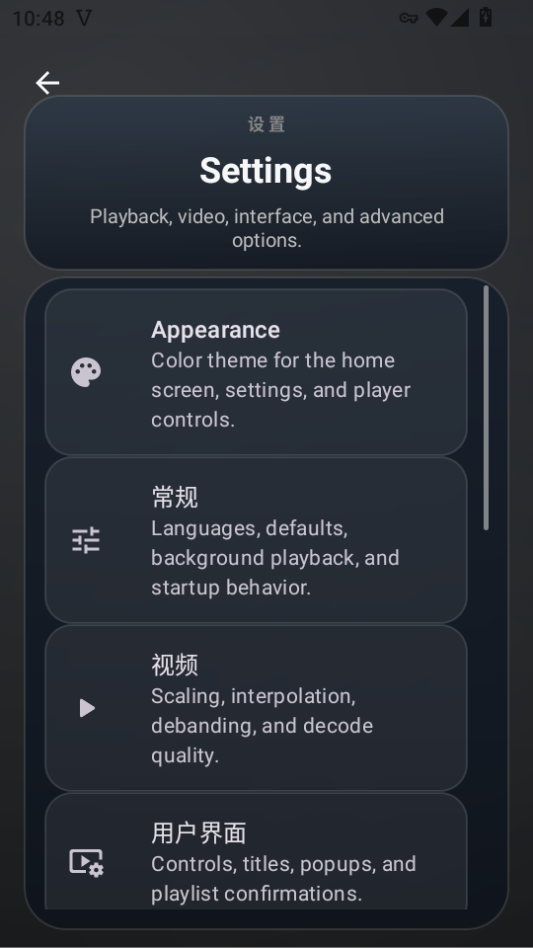The height and width of the screenshot is (948, 533).
Task: Open the Appearance settings
Action: tap(256, 372)
